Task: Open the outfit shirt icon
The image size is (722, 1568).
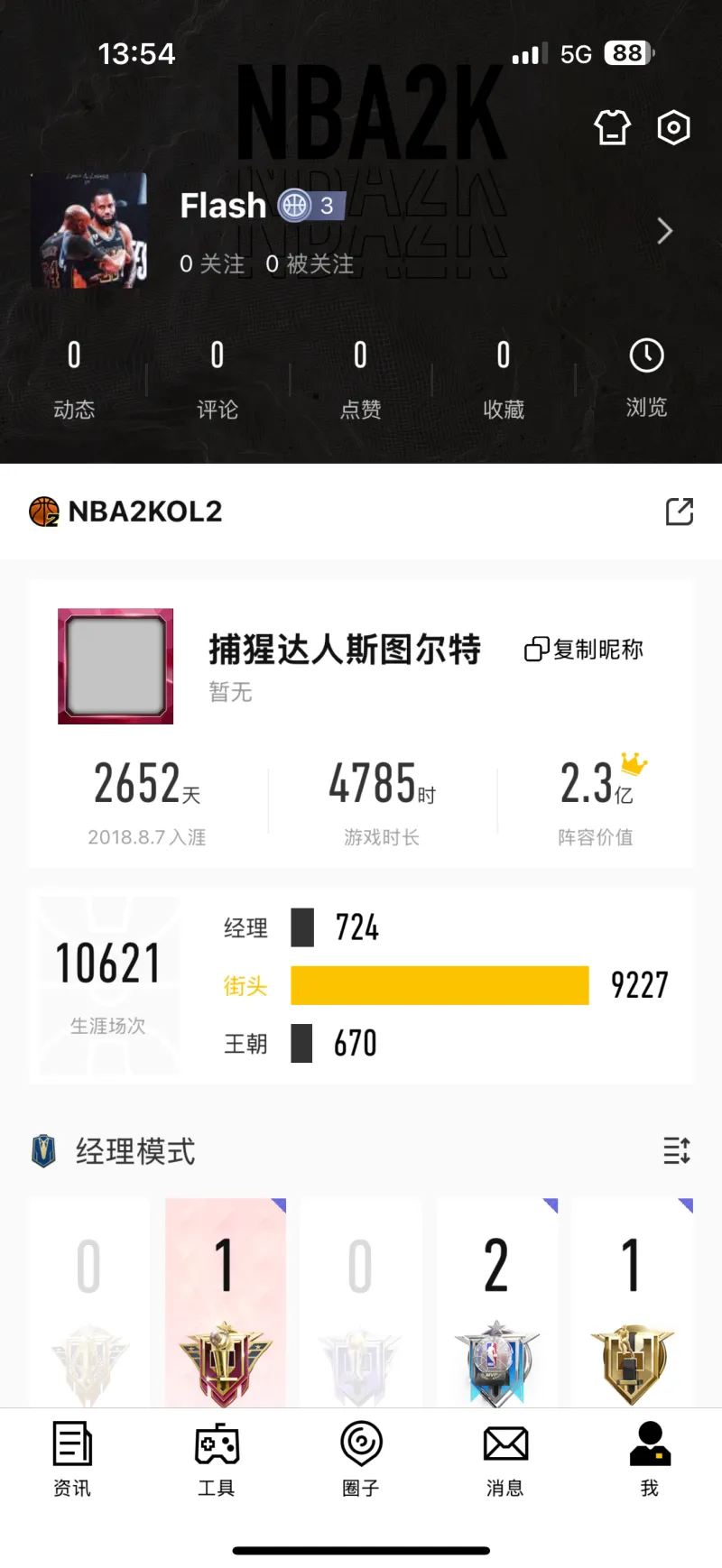Action: tap(612, 127)
